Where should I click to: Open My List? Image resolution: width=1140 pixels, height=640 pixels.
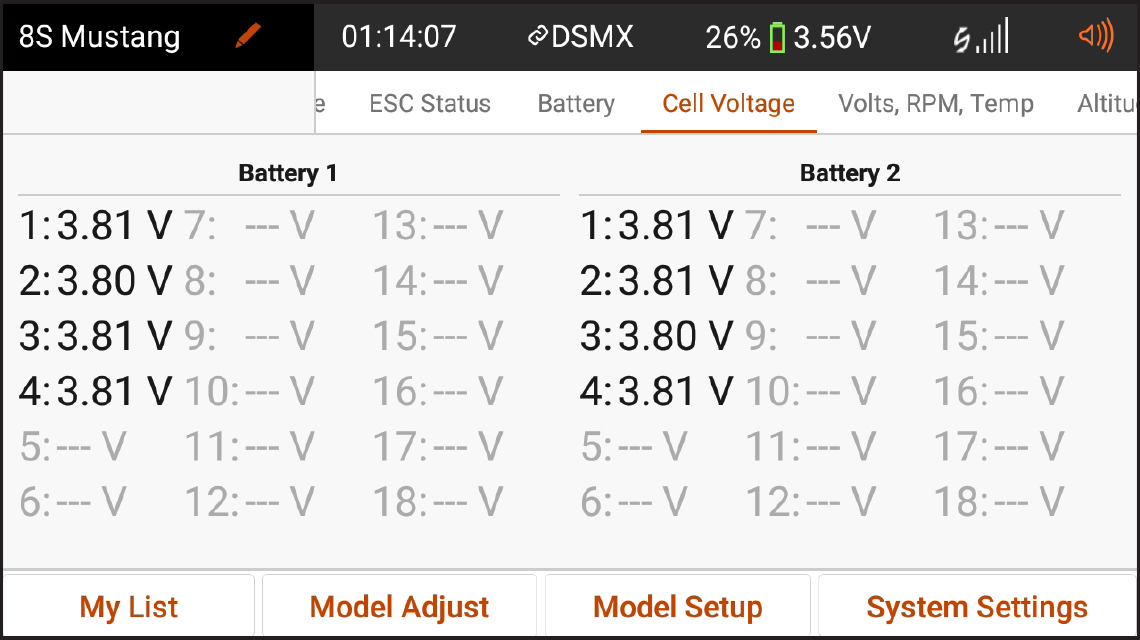pos(129,606)
